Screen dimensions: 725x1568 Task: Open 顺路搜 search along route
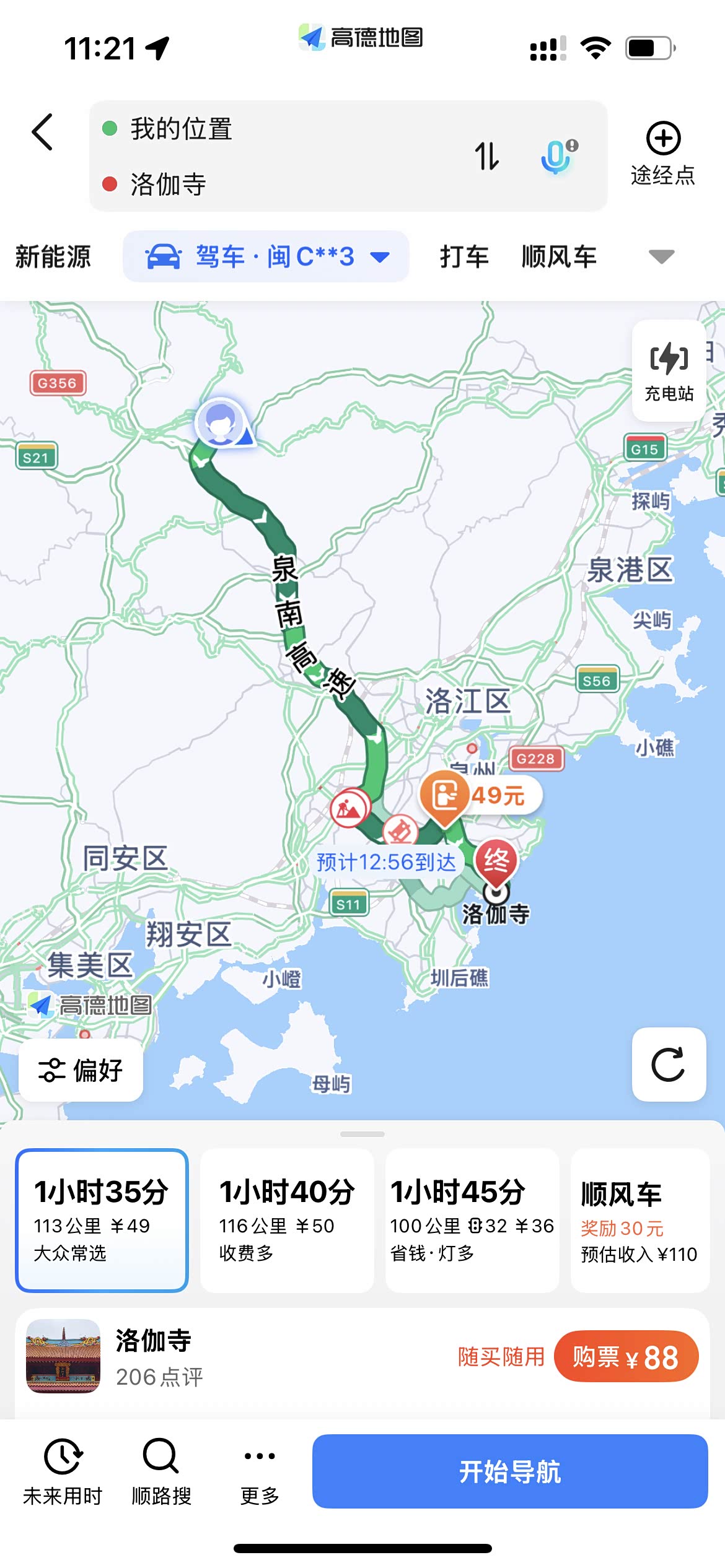click(x=161, y=1471)
